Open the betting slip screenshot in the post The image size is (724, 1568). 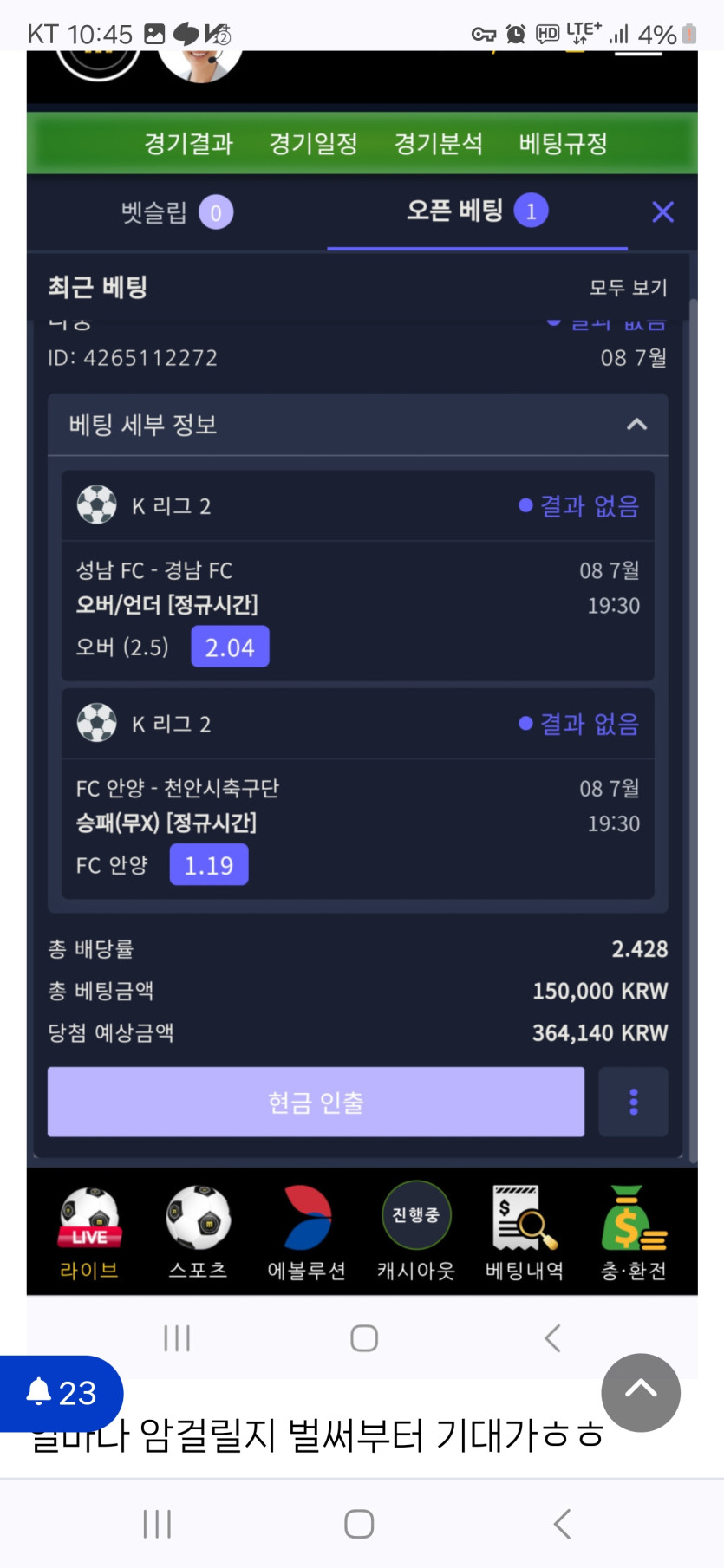click(362, 693)
